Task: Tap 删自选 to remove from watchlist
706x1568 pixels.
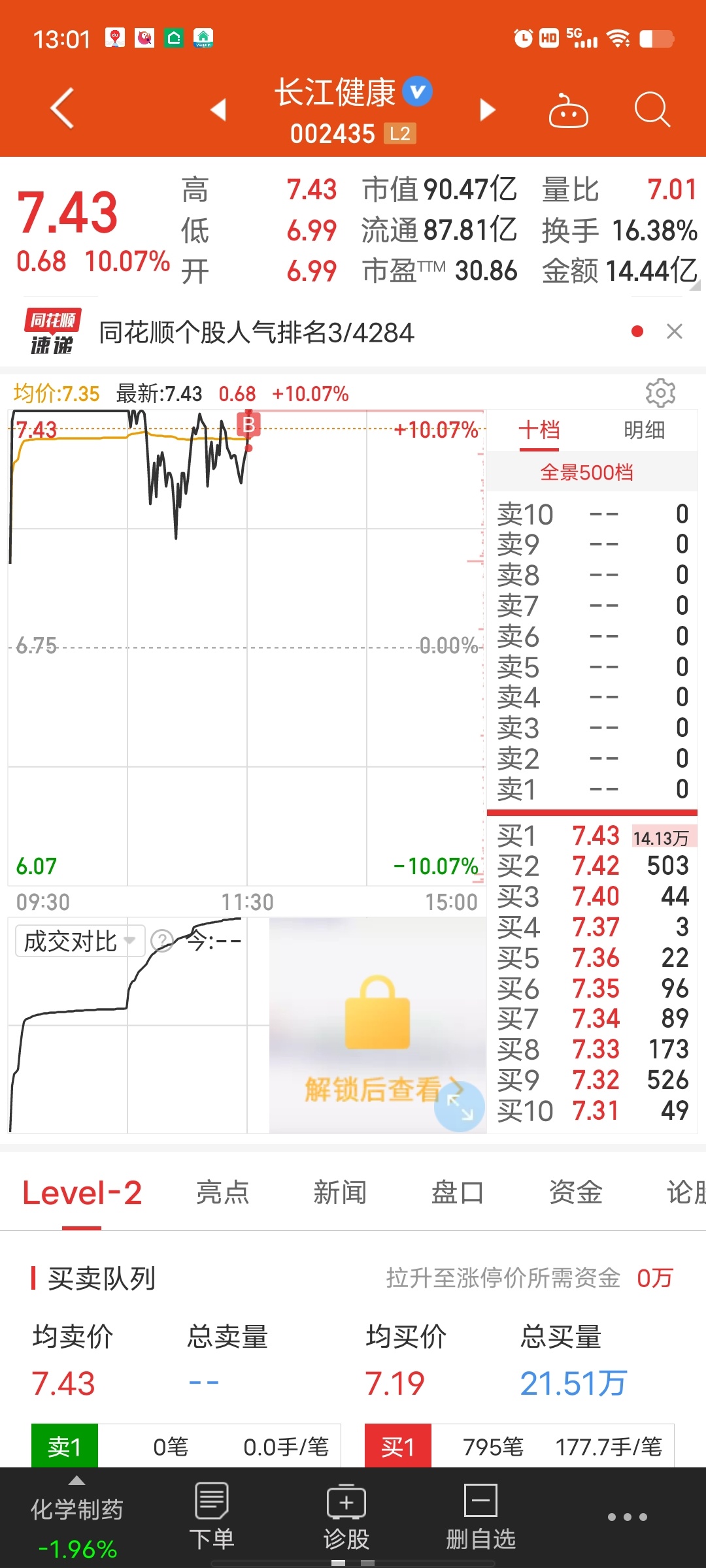Action: click(481, 1517)
